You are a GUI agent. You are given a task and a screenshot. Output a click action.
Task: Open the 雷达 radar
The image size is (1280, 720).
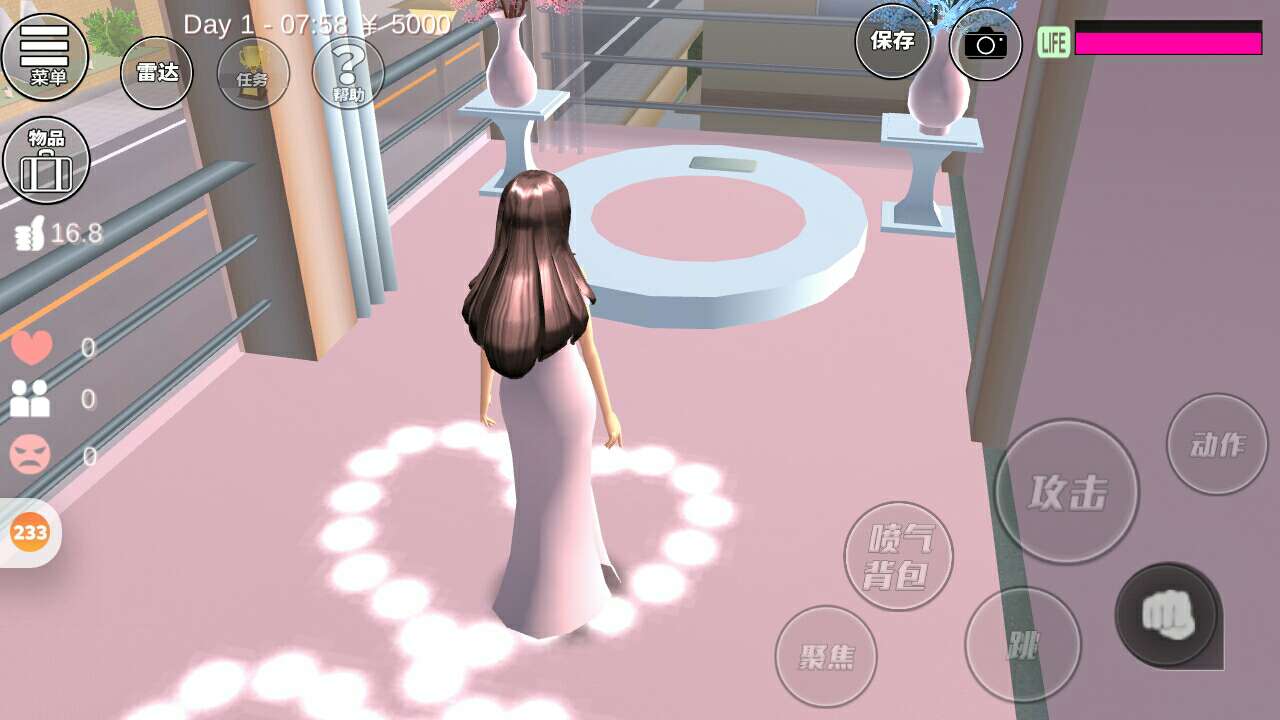point(157,72)
